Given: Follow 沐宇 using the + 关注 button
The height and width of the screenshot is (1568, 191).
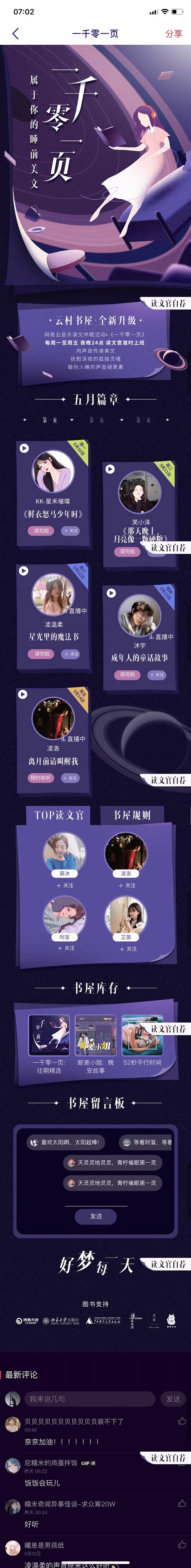Looking at the screenshot, I should (157, 674).
